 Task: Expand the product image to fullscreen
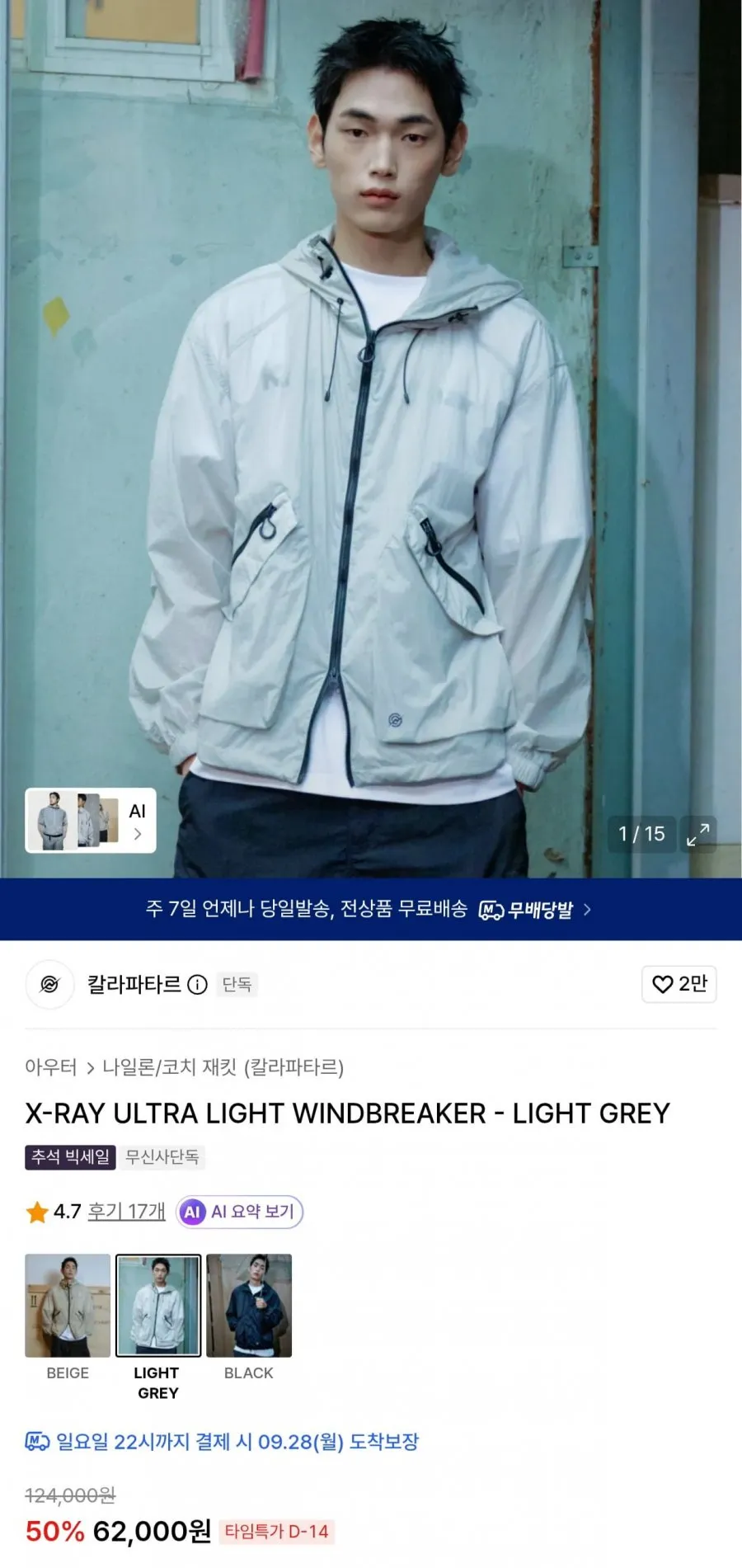pos(697,834)
